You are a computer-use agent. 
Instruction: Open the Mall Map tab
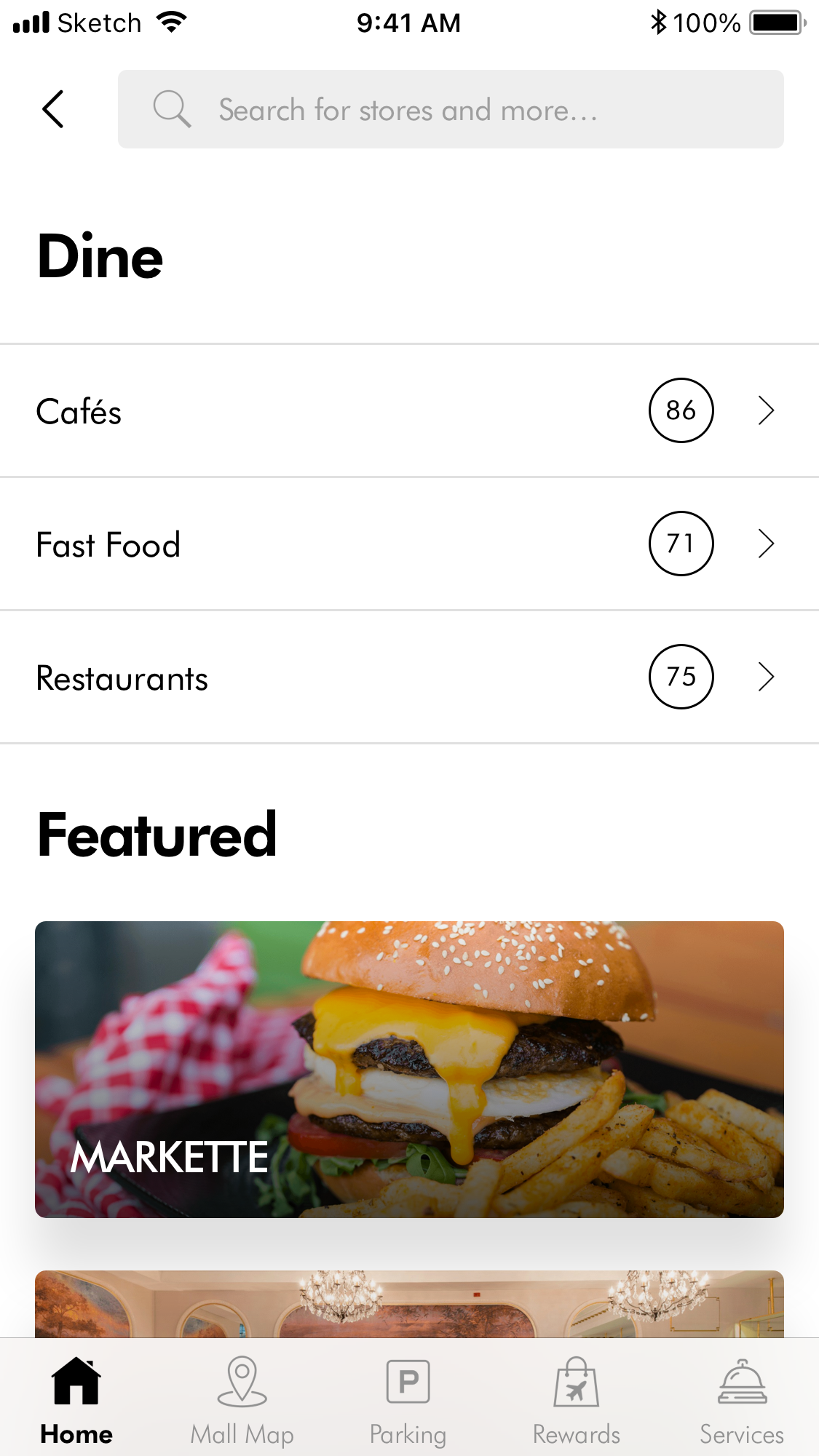tap(242, 1401)
